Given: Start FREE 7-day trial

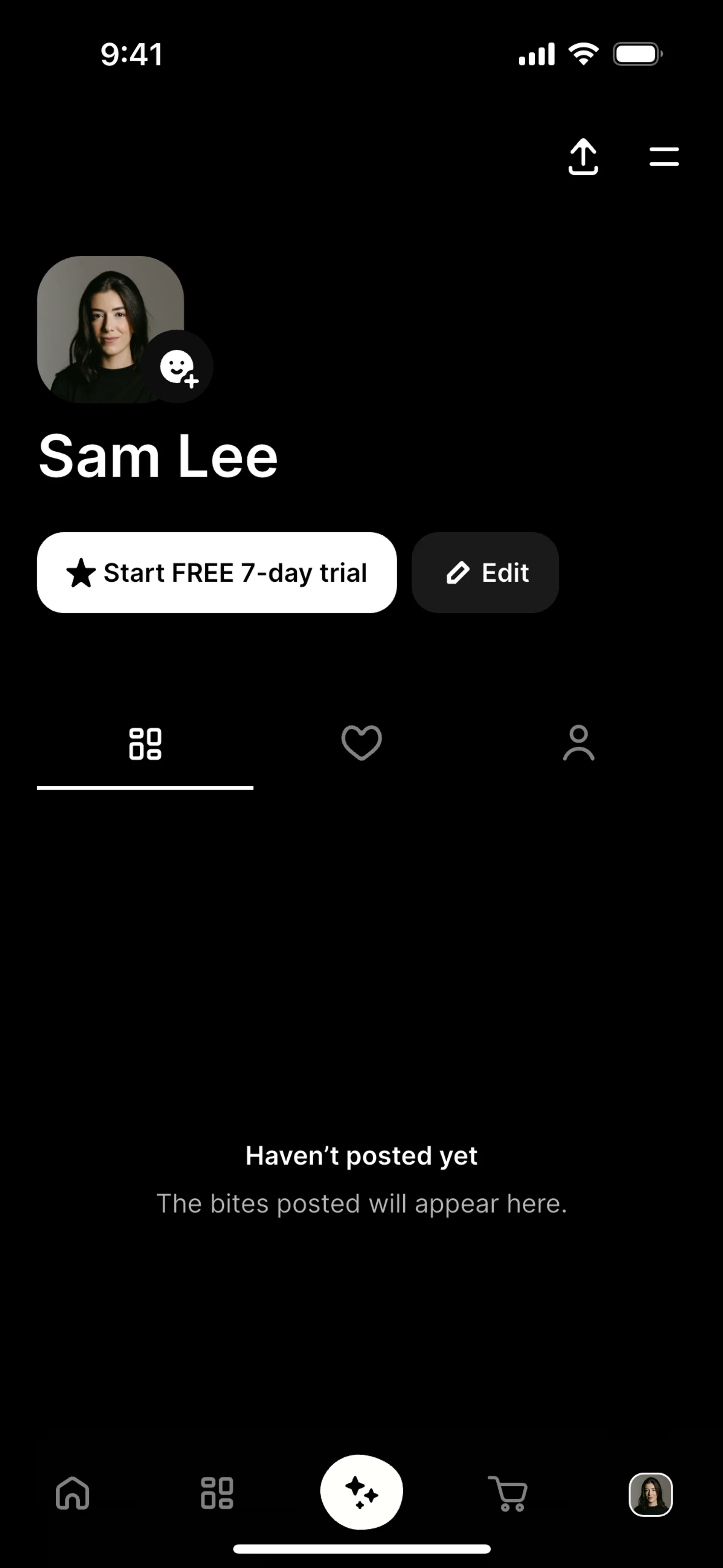Looking at the screenshot, I should click(217, 573).
